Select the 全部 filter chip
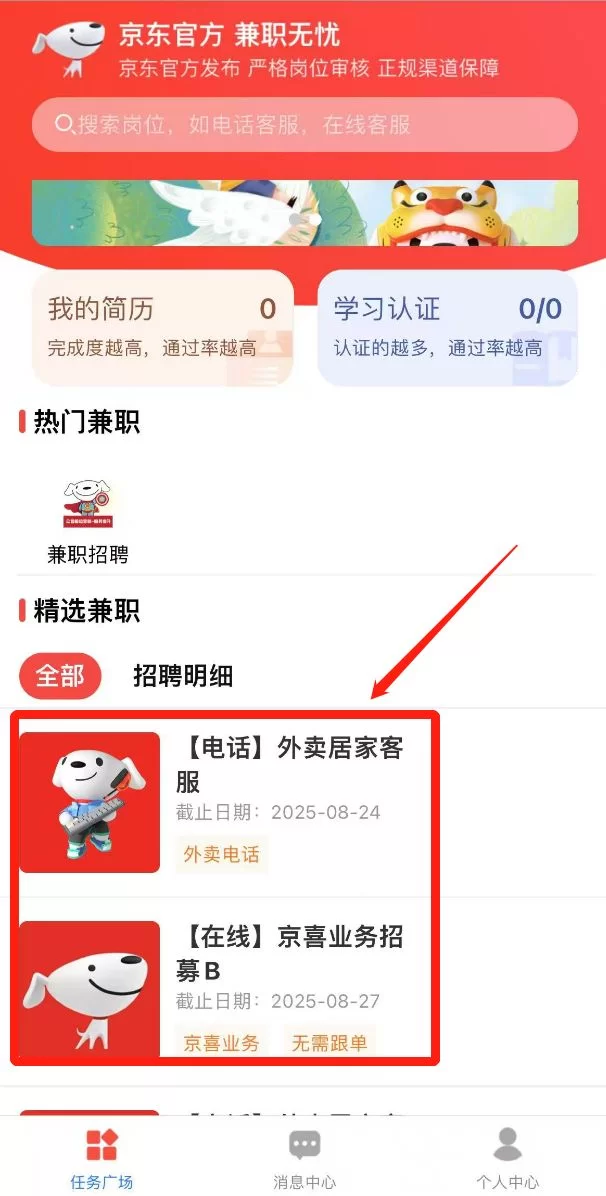The width and height of the screenshot is (606, 1196). pos(60,676)
